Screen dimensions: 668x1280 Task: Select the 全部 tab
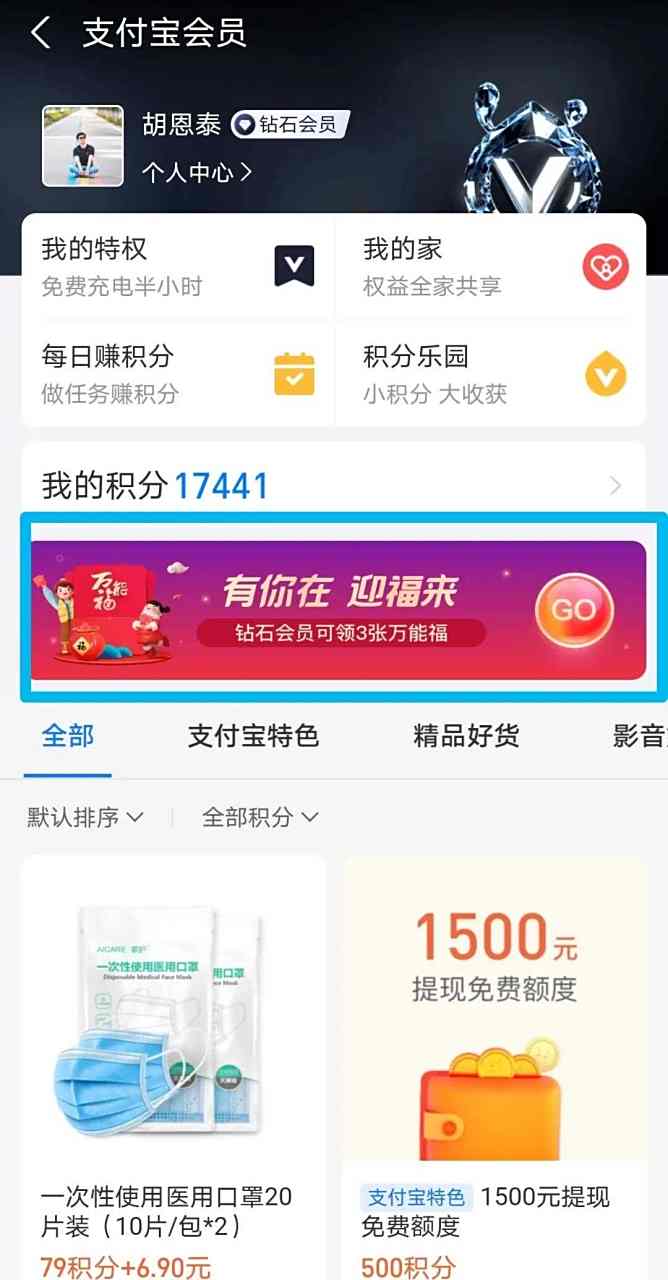68,737
